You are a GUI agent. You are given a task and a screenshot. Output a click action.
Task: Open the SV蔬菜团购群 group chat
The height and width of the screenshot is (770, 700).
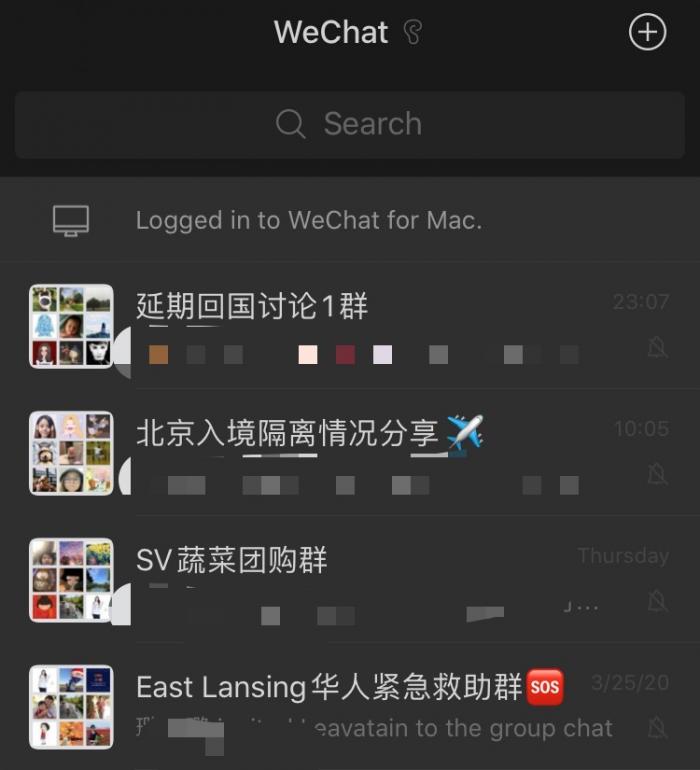click(350, 579)
